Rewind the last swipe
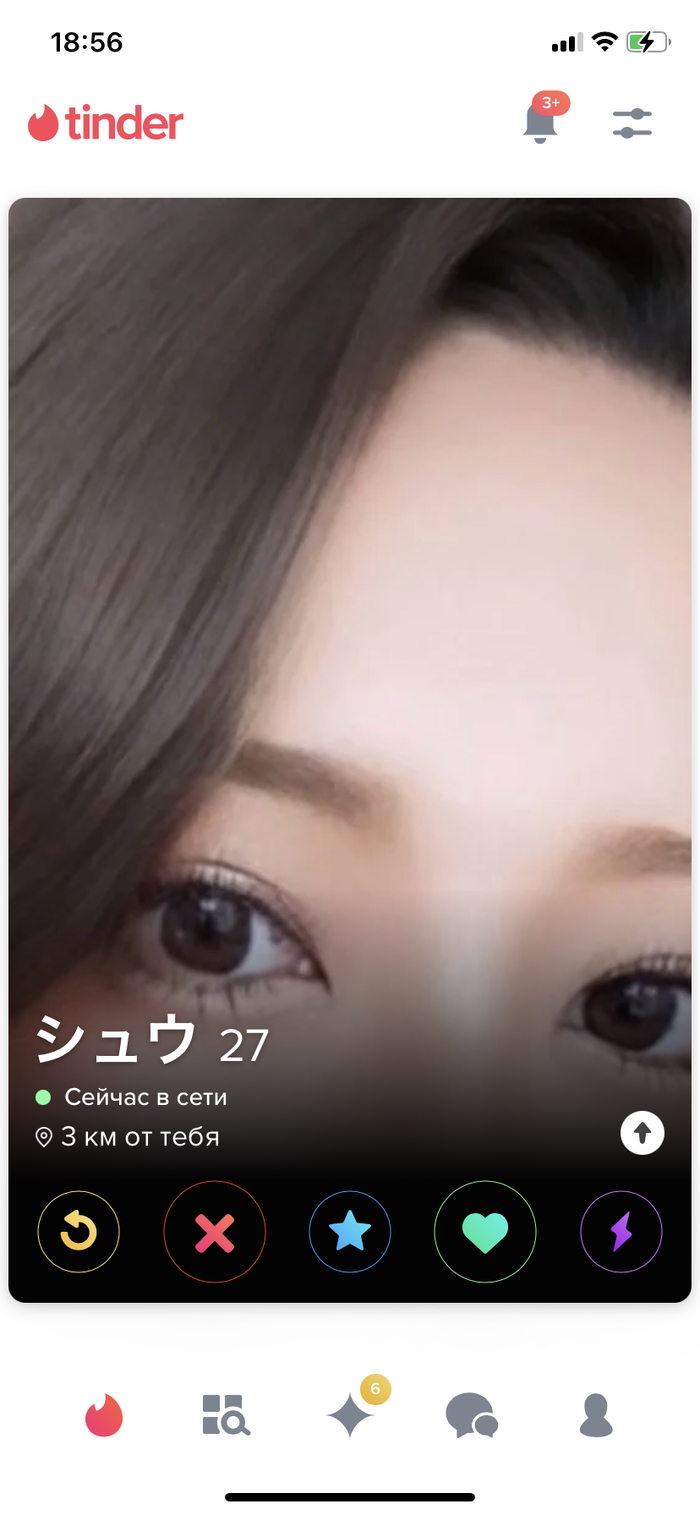Screen dimensions: 700x1515 click(78, 1232)
